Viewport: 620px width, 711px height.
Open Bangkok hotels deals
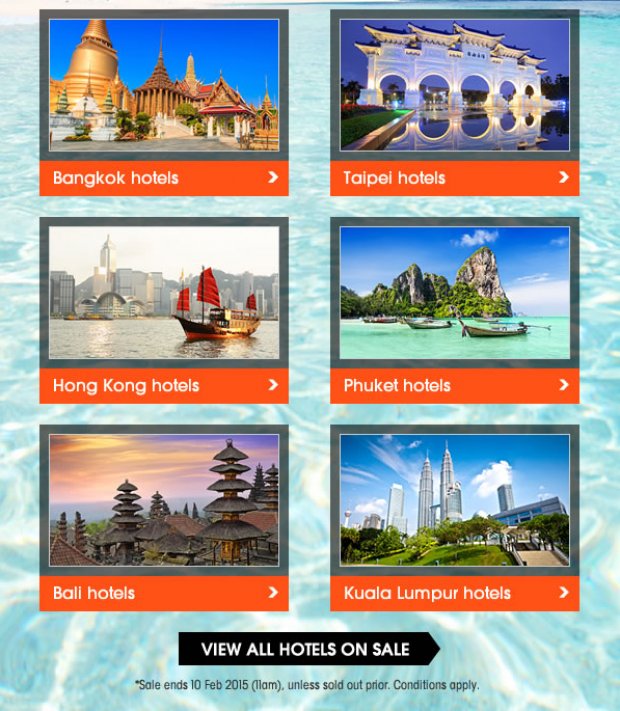pos(164,178)
